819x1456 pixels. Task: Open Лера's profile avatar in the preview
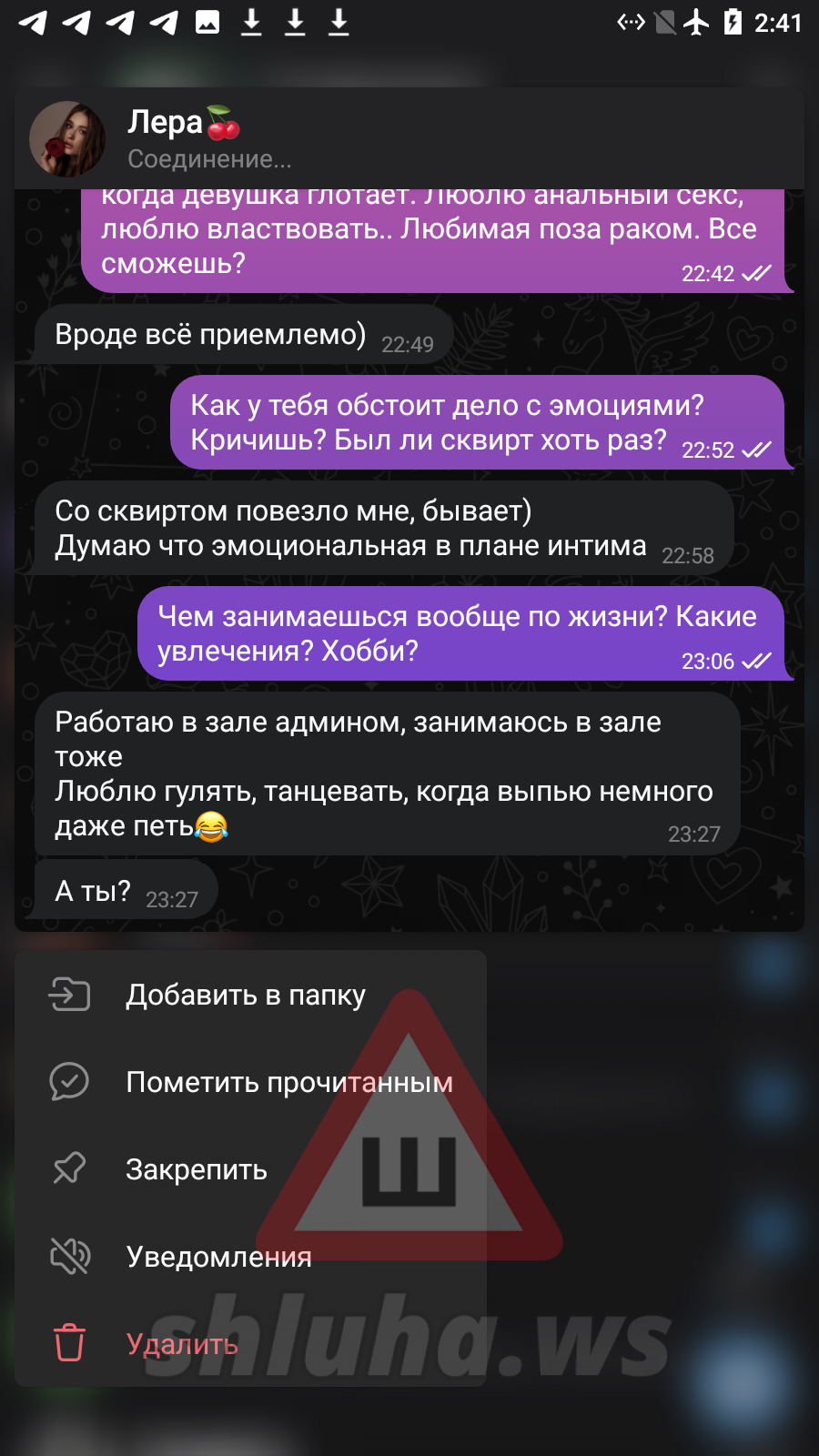[67, 139]
